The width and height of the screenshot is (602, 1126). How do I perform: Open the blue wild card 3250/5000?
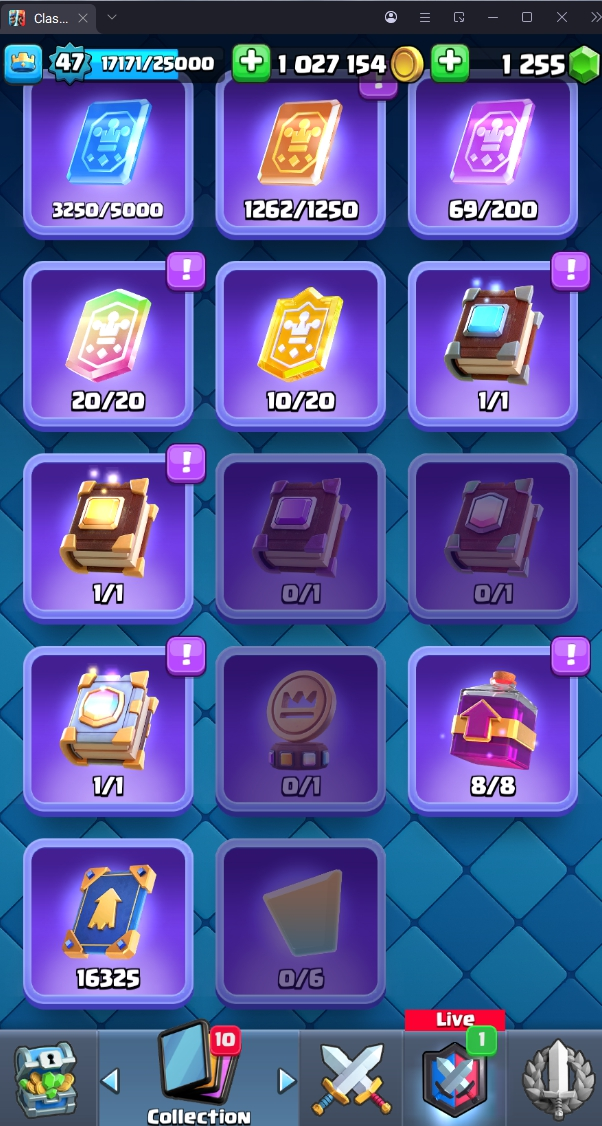108,155
